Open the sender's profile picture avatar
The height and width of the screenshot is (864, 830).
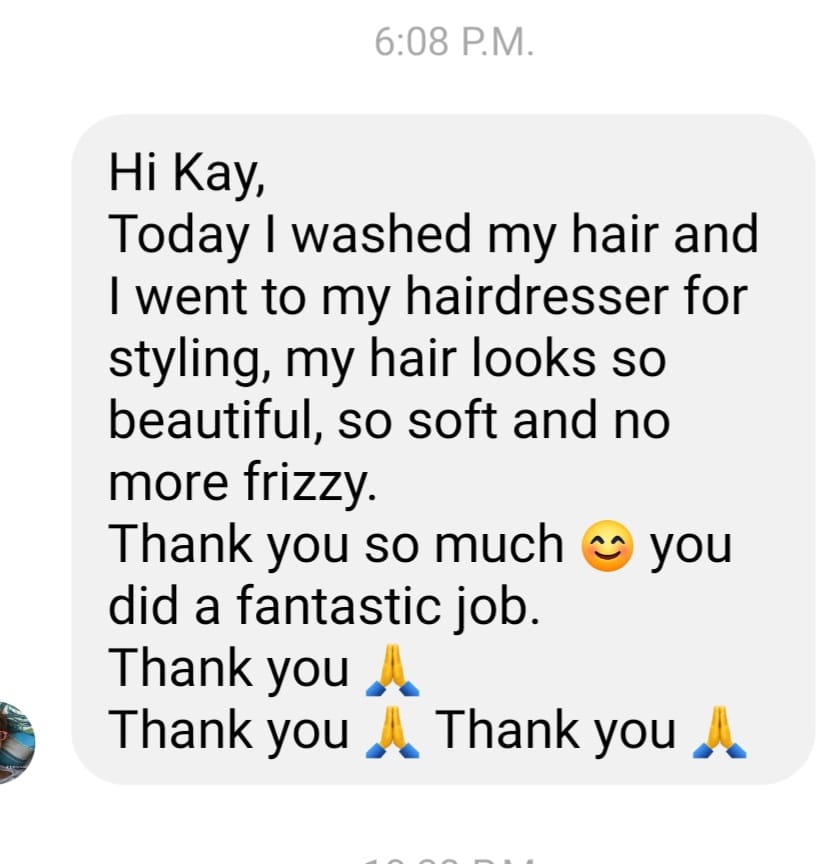(x=14, y=742)
